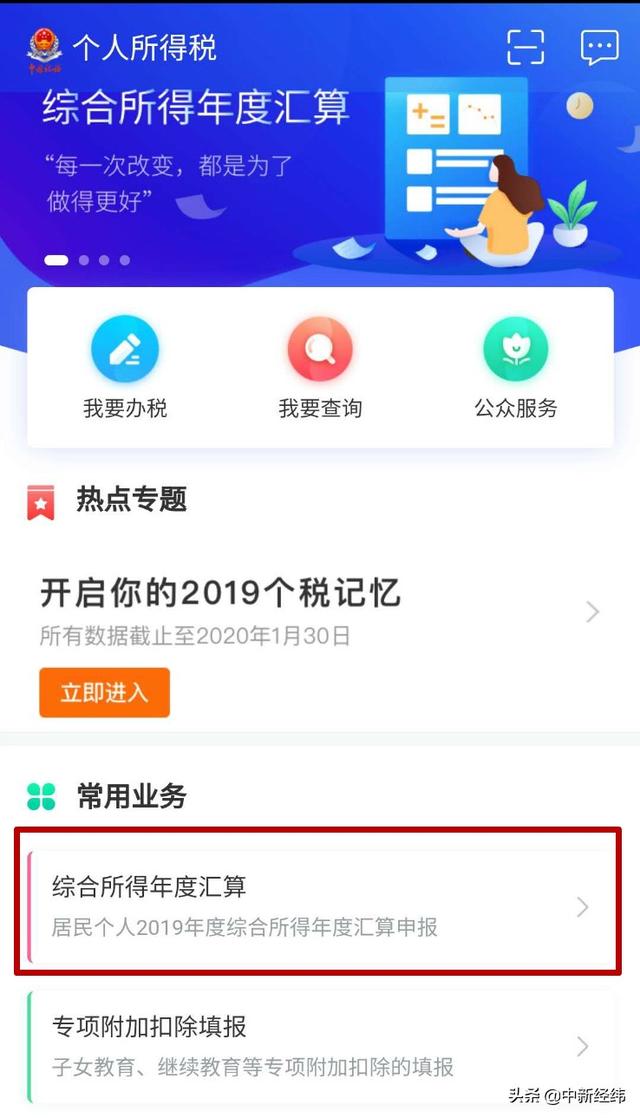Open the messages chat bubble icon

tap(599, 48)
